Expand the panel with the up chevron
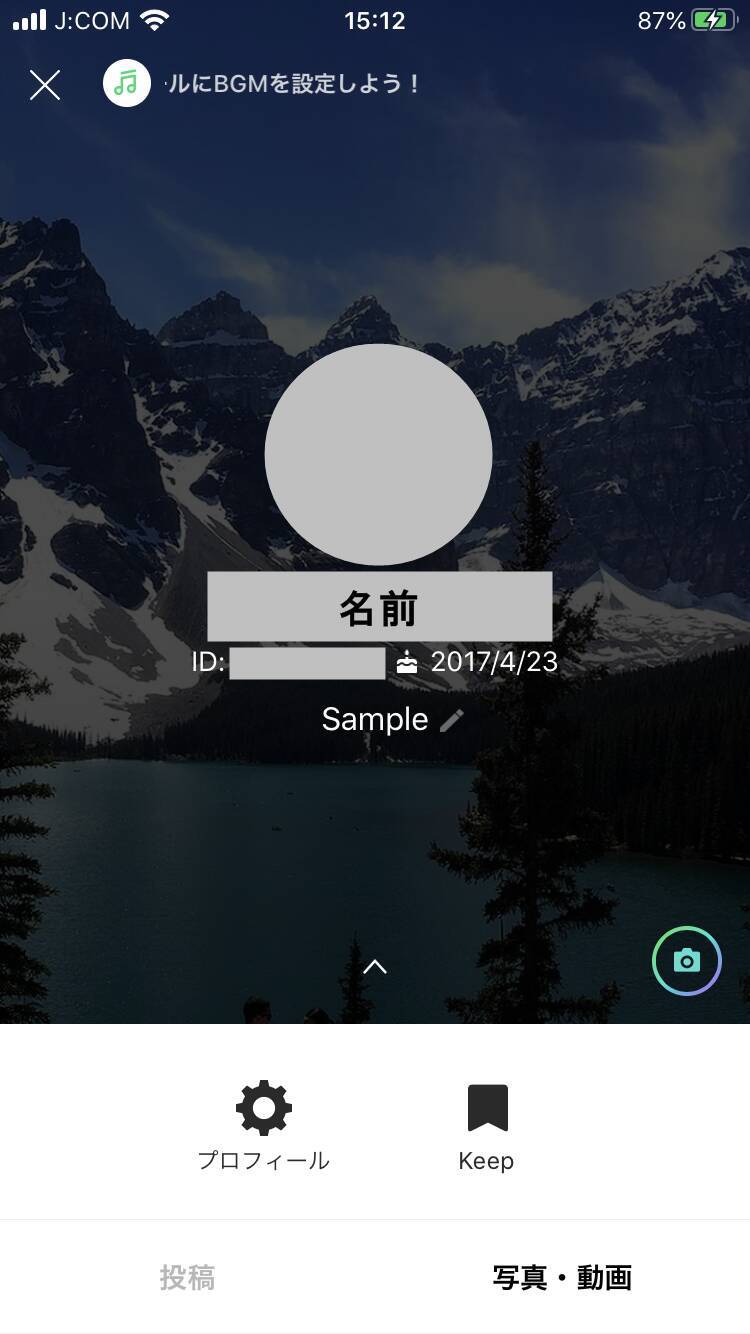The height and width of the screenshot is (1334, 750). [375, 966]
